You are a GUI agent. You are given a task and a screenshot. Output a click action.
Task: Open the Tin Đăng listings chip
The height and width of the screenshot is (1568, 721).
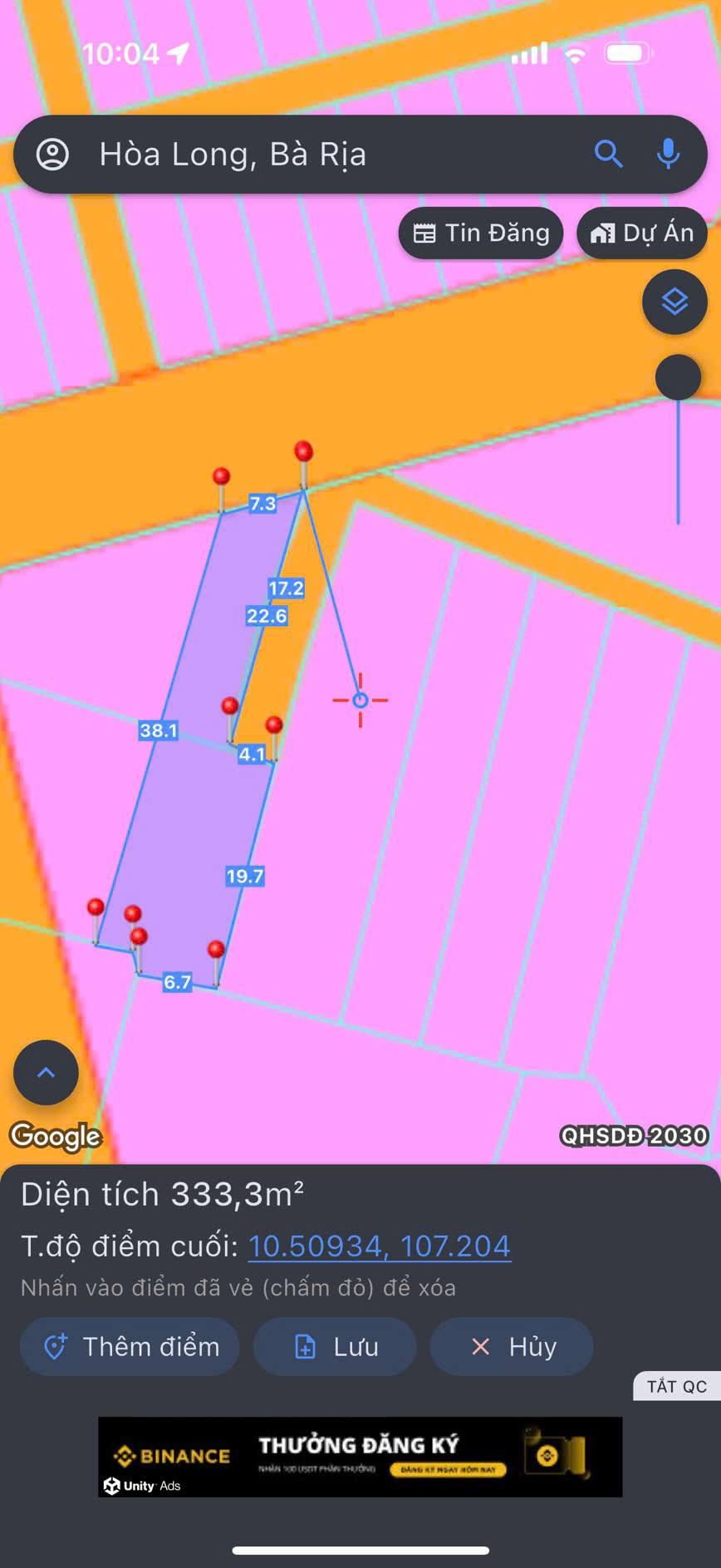(x=481, y=233)
